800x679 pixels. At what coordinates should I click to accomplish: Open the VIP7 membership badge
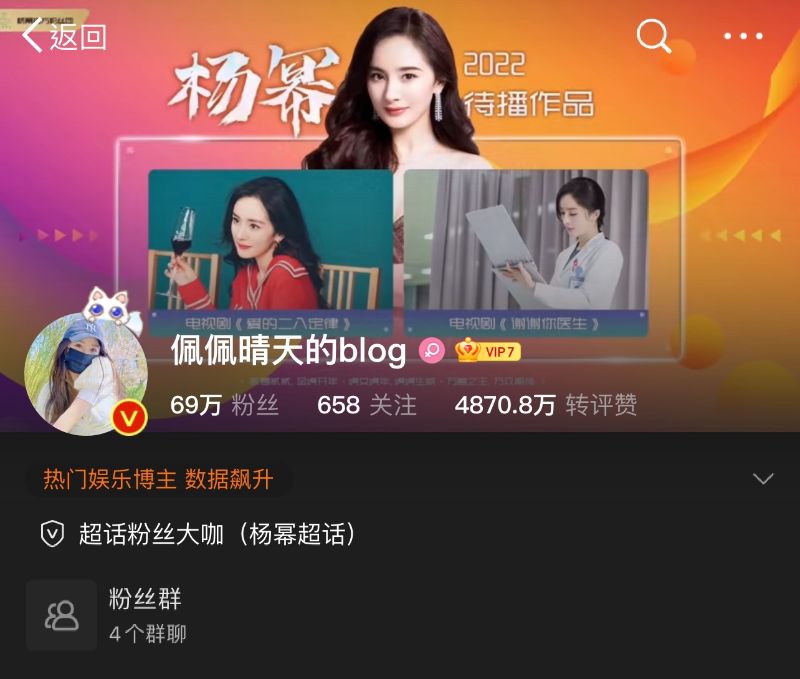point(489,351)
